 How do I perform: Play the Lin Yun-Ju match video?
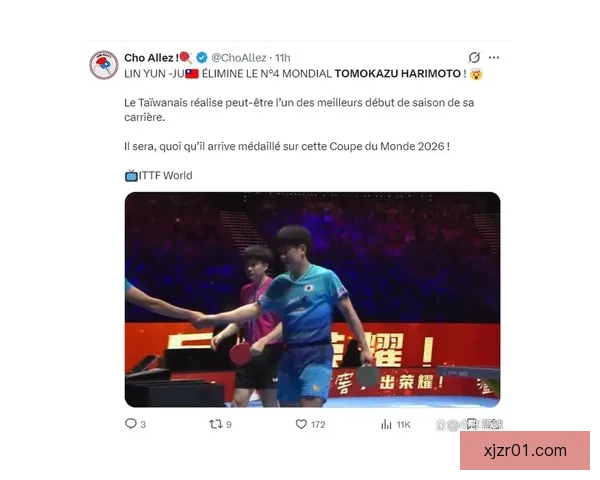tap(312, 299)
